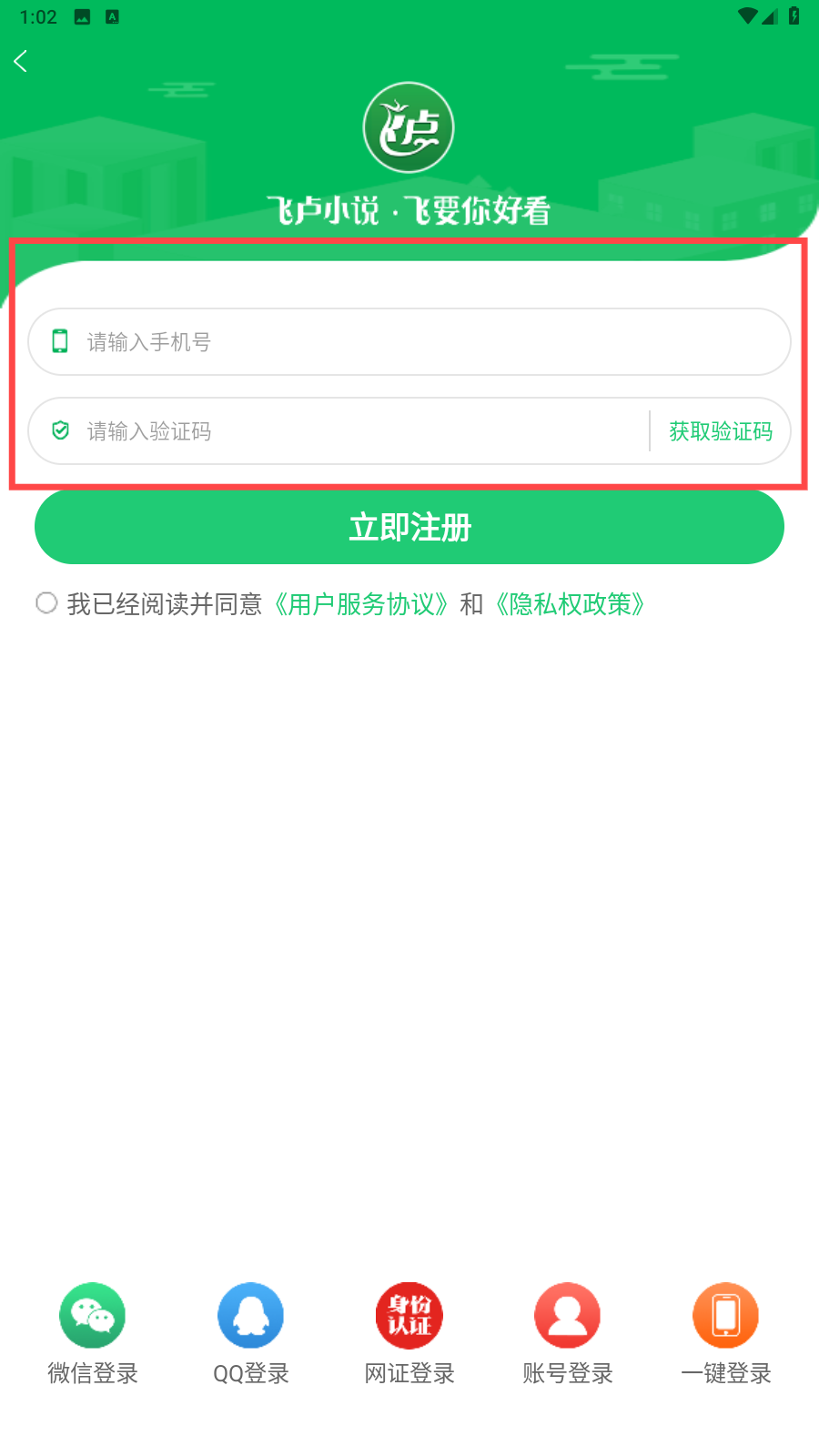Screen dimensions: 819x1456
Task: Tap the 立即注册 register button
Action: [409, 527]
